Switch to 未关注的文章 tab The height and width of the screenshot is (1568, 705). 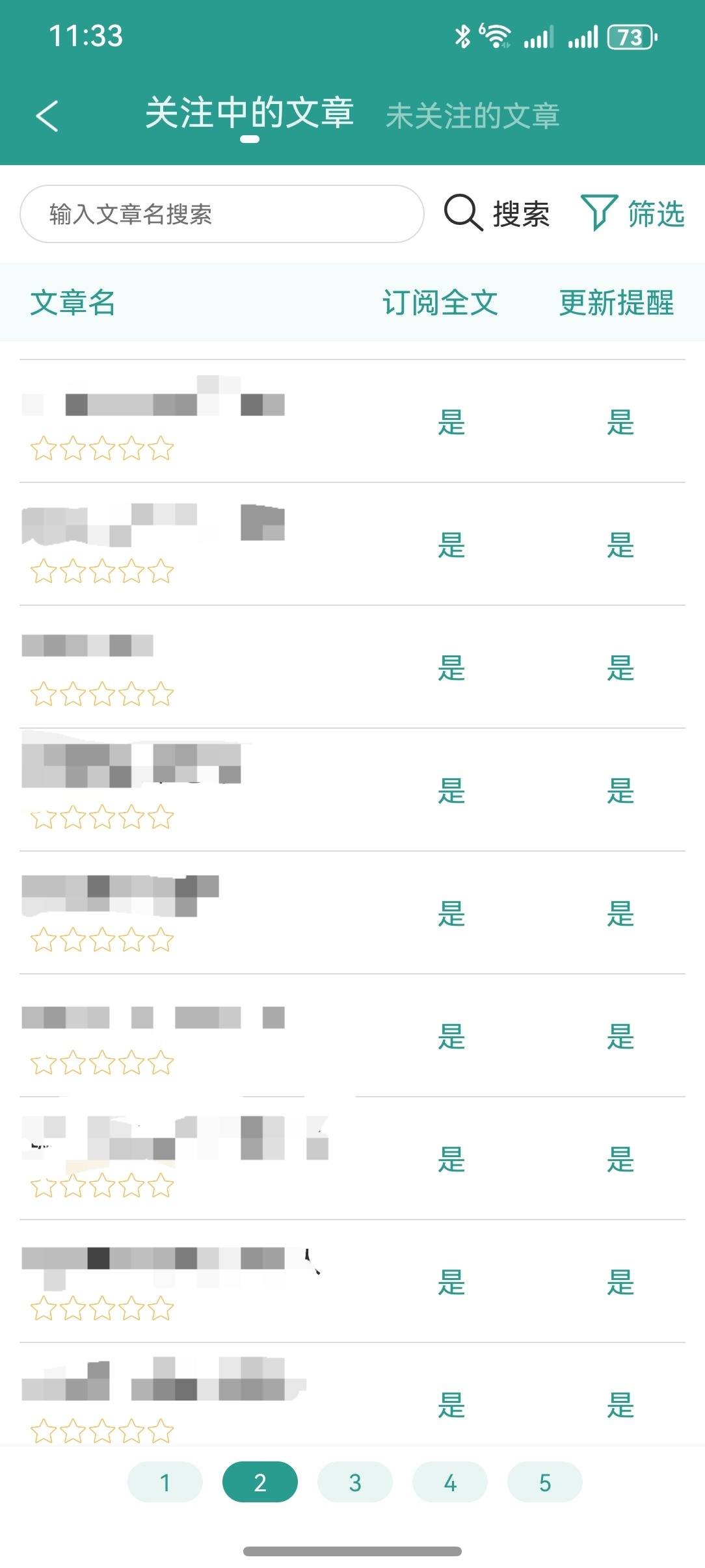click(473, 116)
